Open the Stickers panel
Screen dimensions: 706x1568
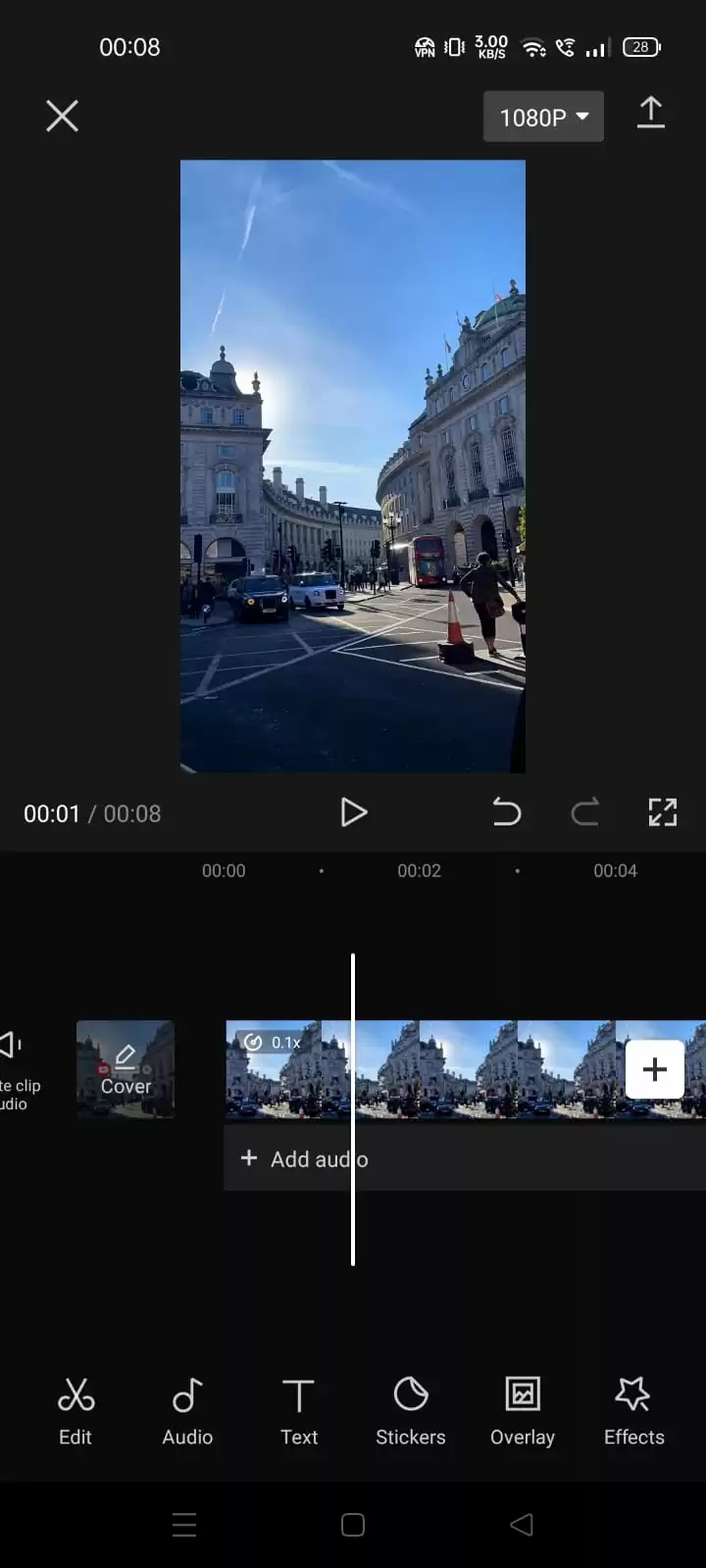(x=411, y=1412)
